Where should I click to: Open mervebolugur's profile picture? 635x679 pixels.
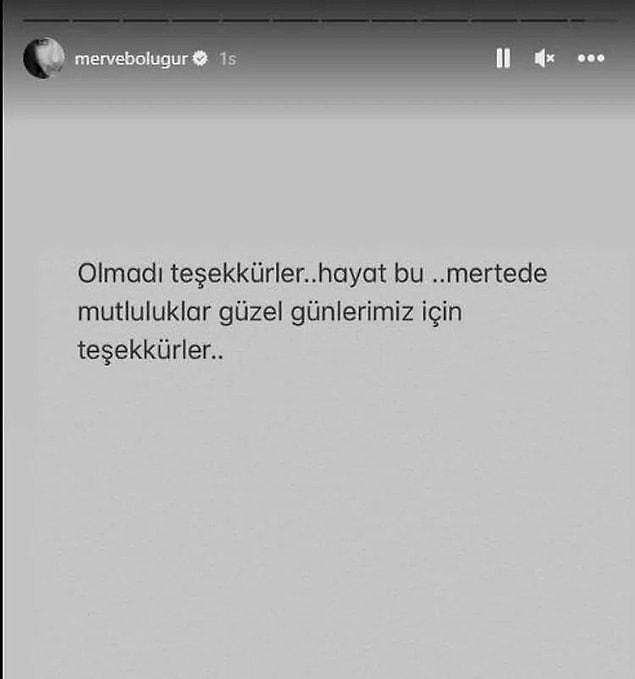pyautogui.click(x=43, y=59)
